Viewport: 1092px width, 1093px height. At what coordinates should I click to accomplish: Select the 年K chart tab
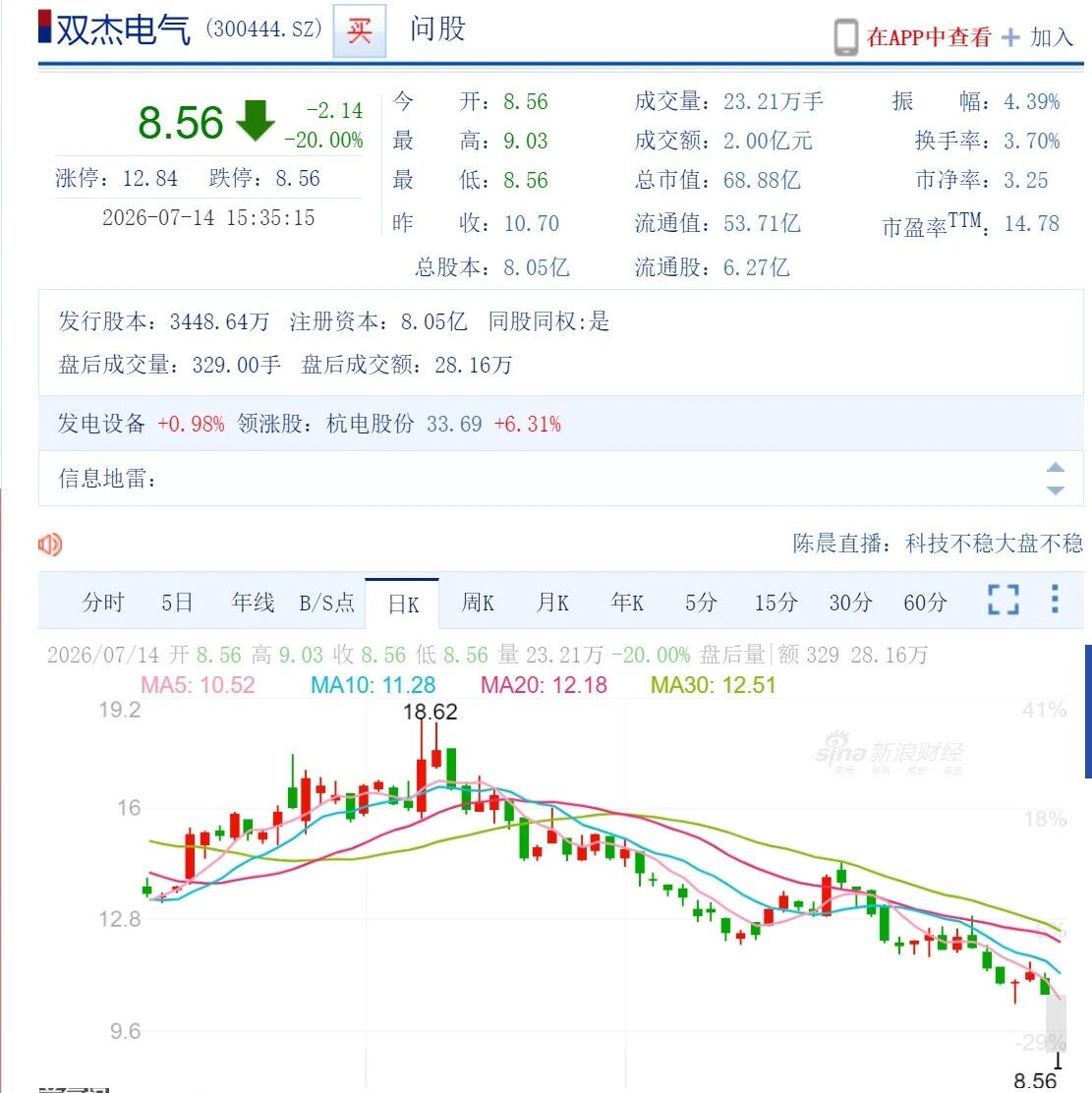click(627, 603)
